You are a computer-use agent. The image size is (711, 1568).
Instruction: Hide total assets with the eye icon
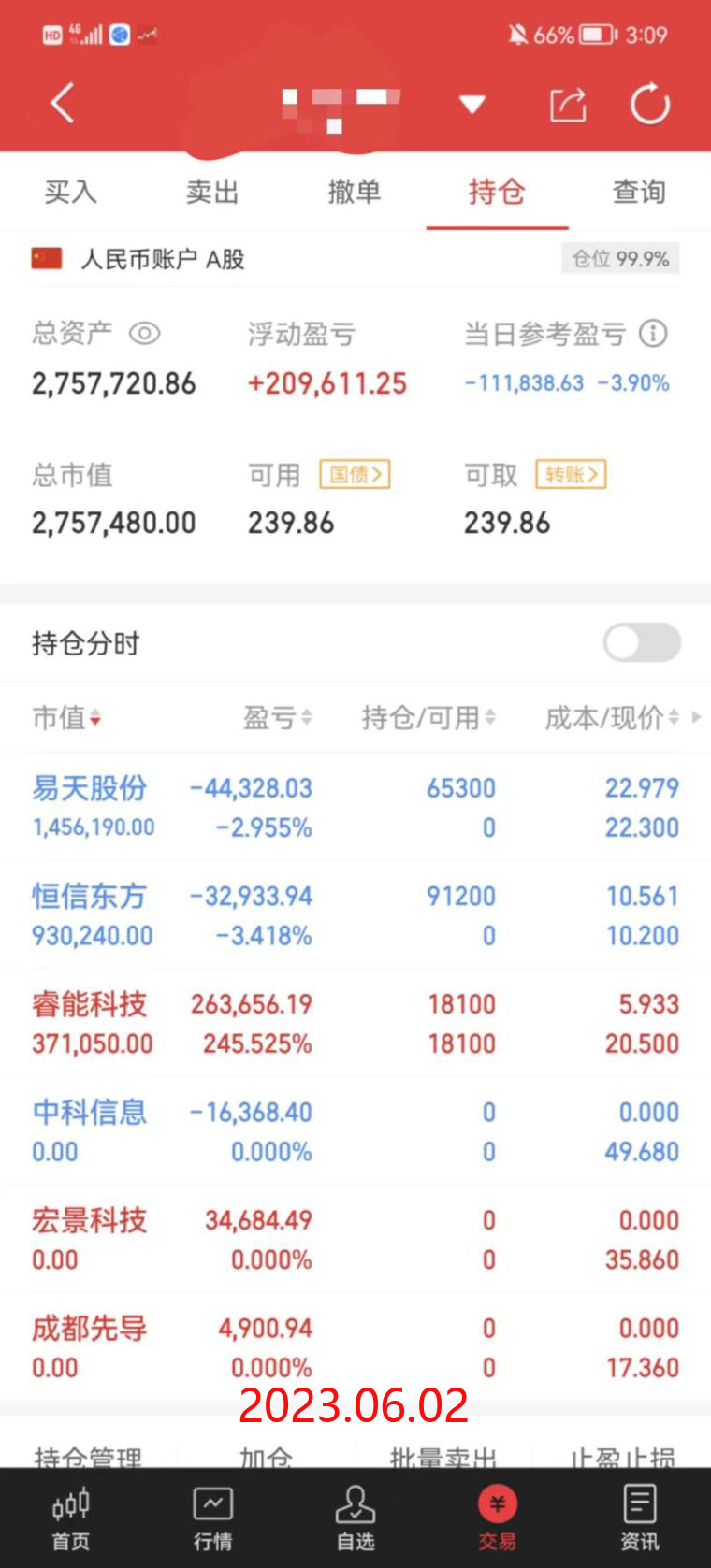(145, 333)
